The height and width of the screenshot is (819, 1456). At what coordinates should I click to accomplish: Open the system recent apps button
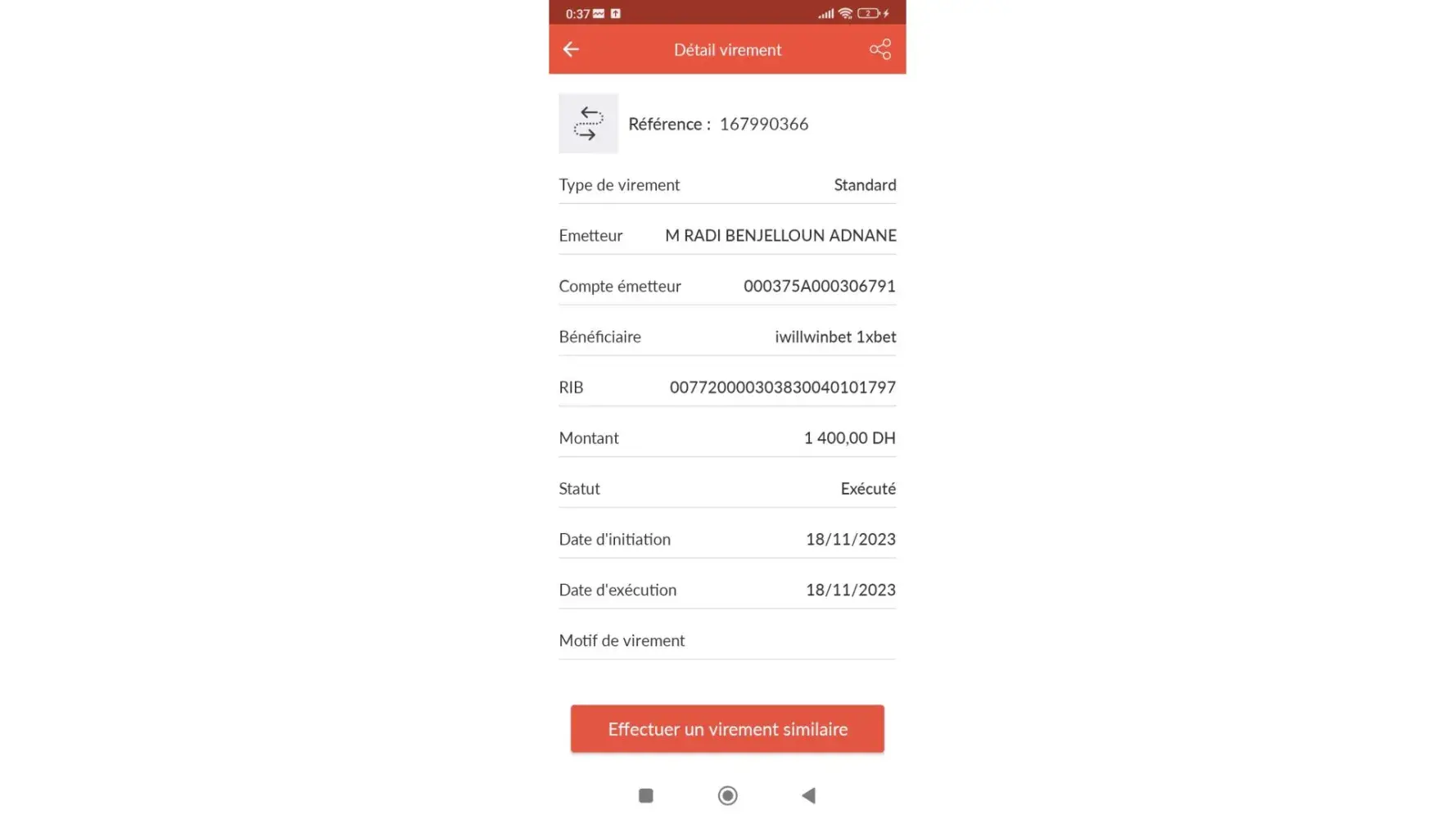click(645, 795)
